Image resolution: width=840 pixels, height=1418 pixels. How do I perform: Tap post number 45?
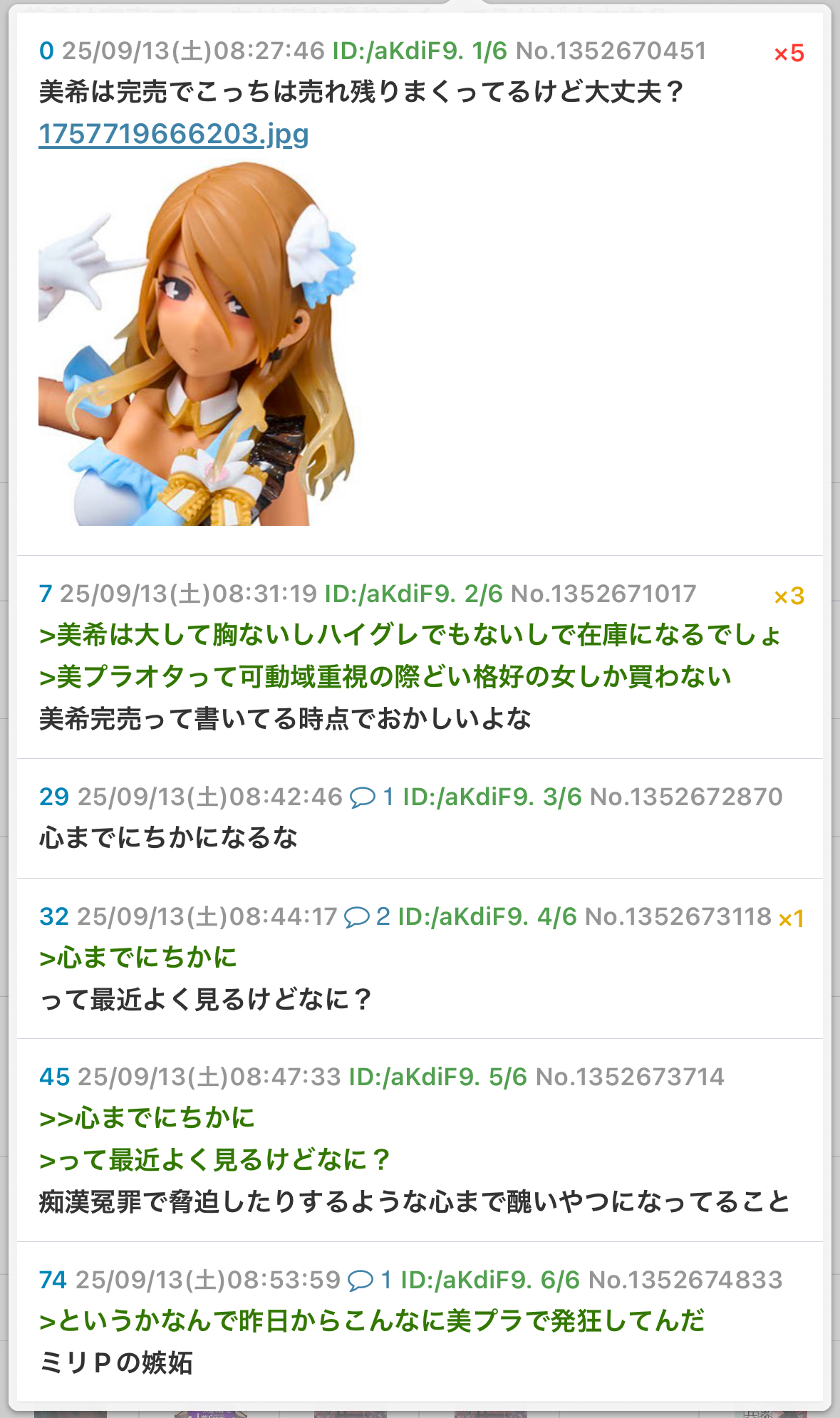[54, 1077]
